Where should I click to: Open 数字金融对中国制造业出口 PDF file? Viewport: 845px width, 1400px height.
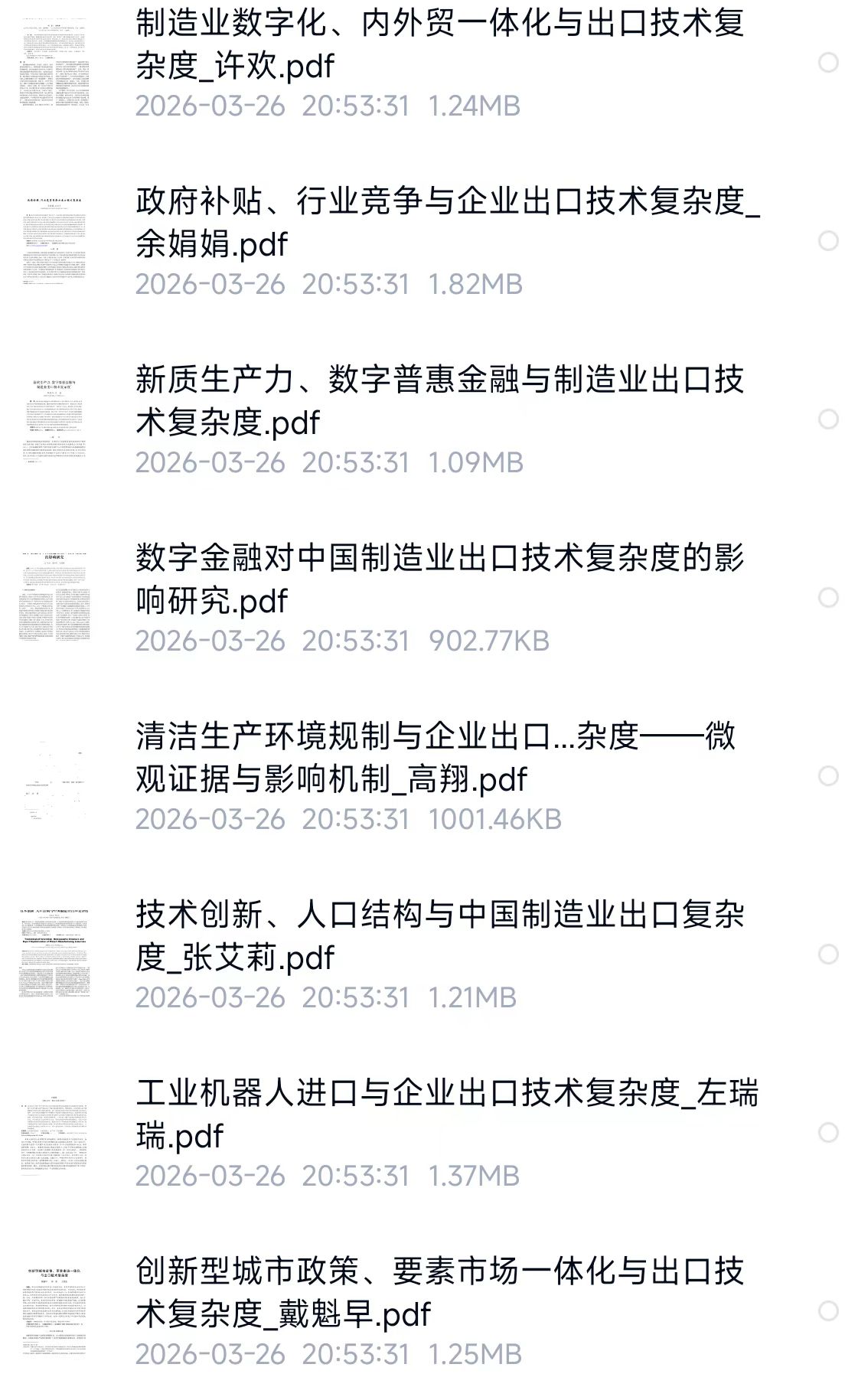click(440, 579)
